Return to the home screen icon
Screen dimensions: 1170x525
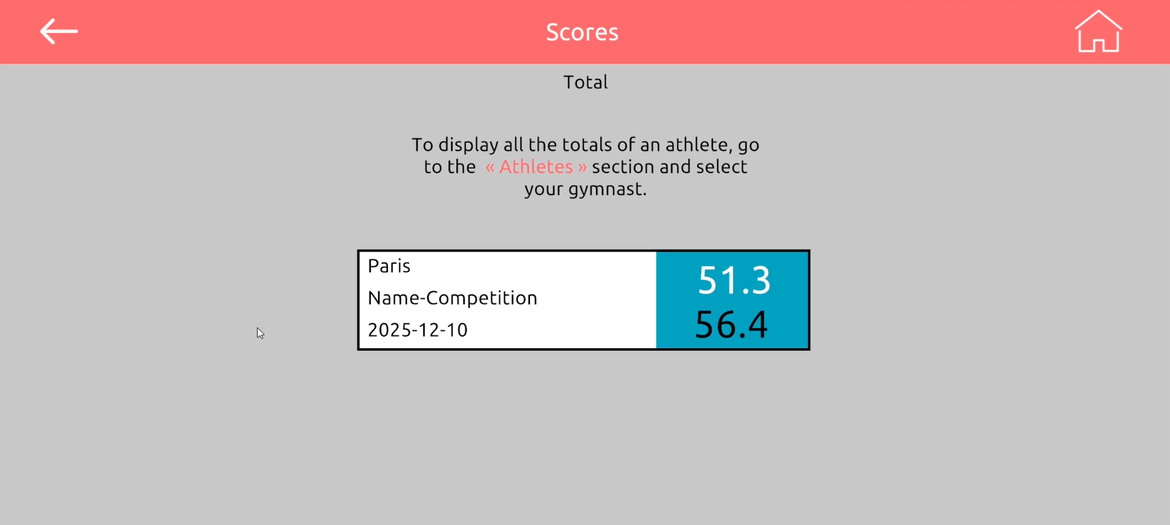pos(1098,31)
